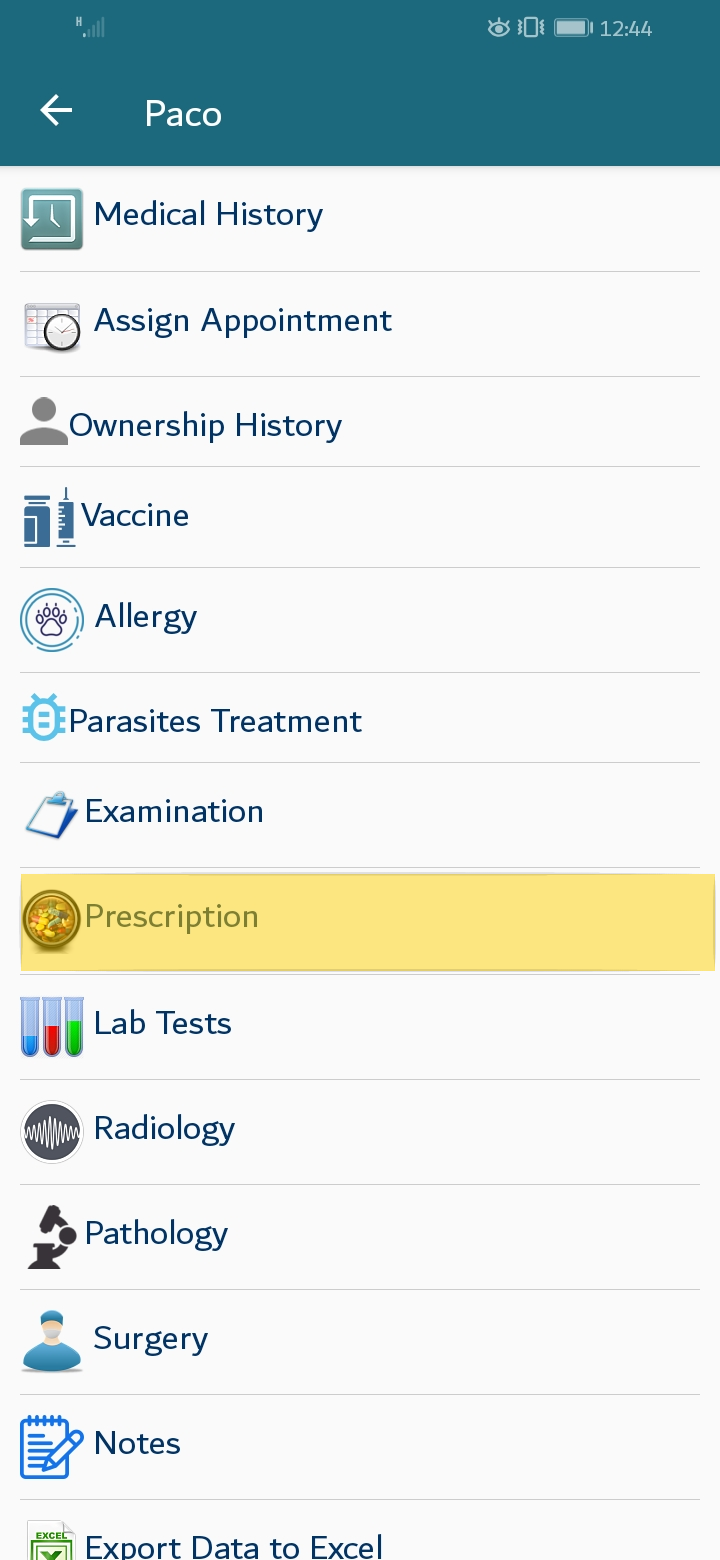This screenshot has width=720, height=1560.
Task: View Ownership History
Action: (x=360, y=422)
